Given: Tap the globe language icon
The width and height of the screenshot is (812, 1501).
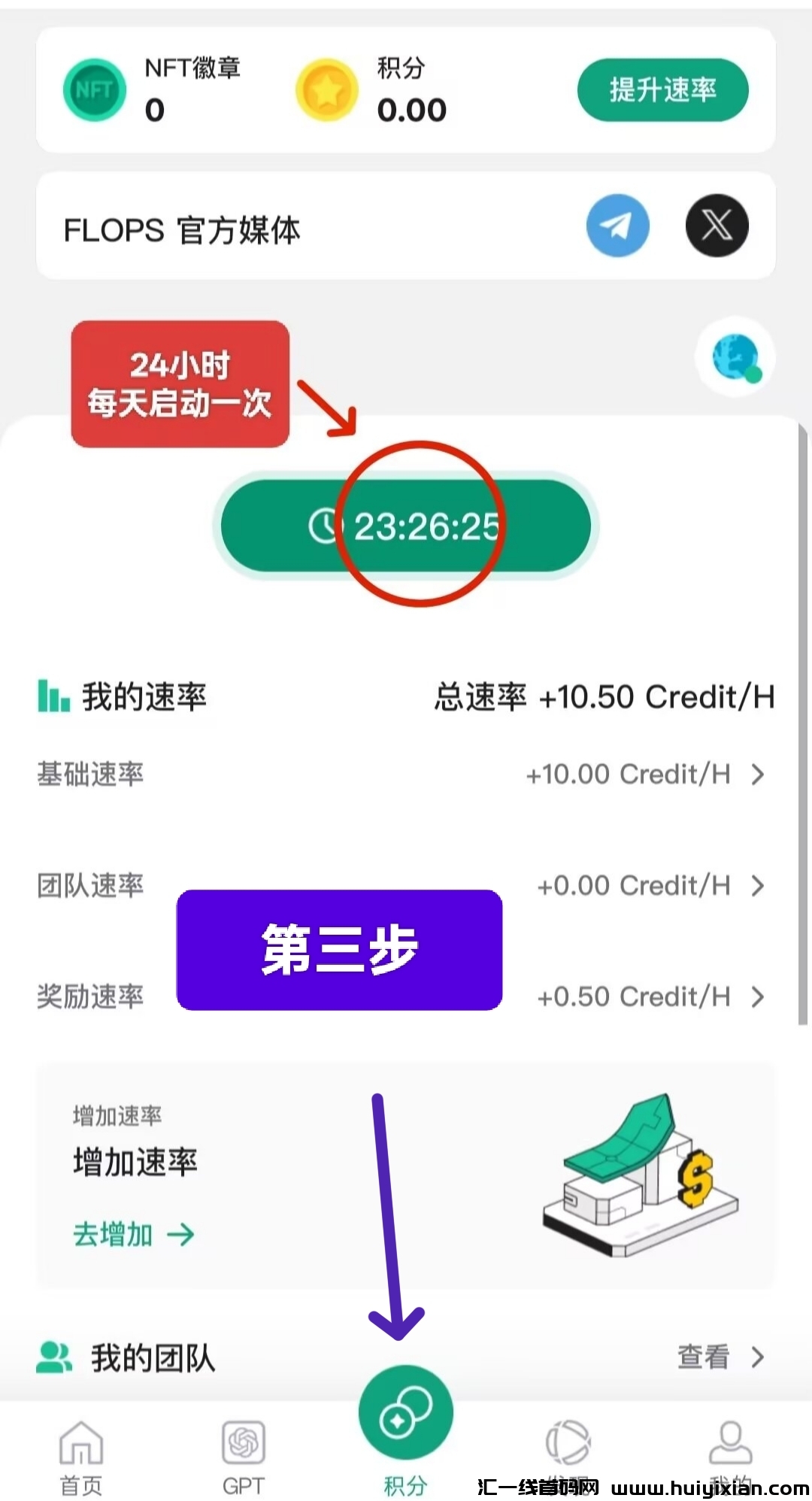Looking at the screenshot, I should click(734, 356).
